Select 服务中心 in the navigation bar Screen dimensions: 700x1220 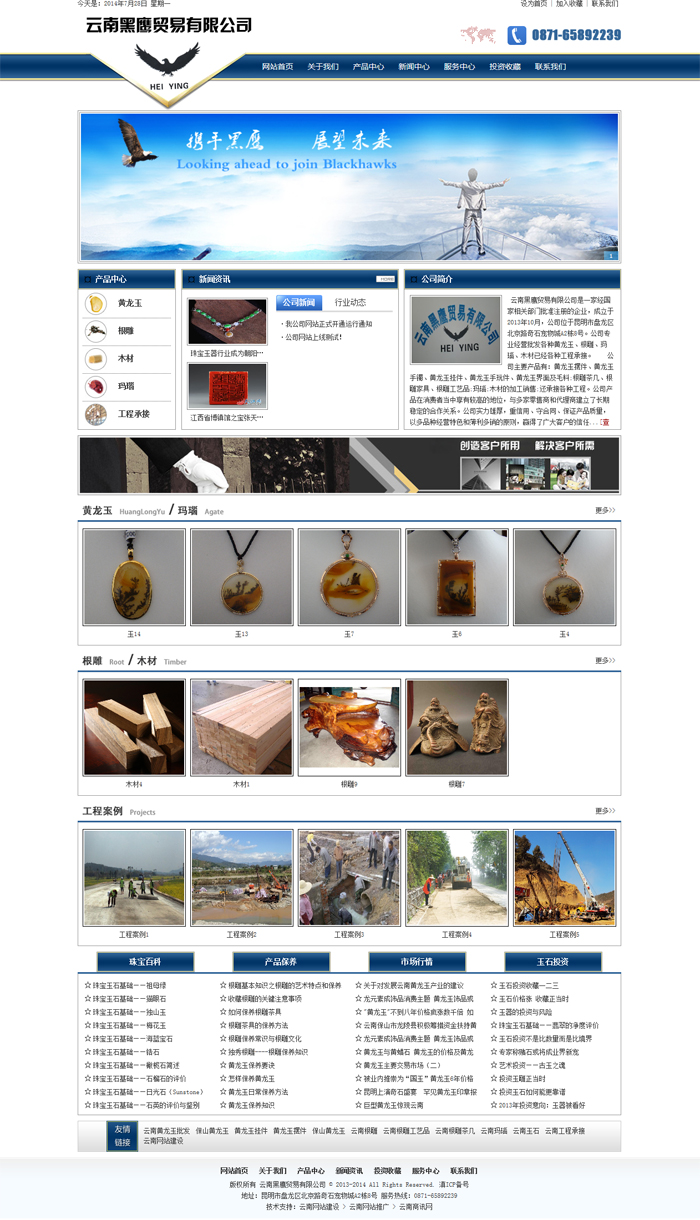point(459,67)
